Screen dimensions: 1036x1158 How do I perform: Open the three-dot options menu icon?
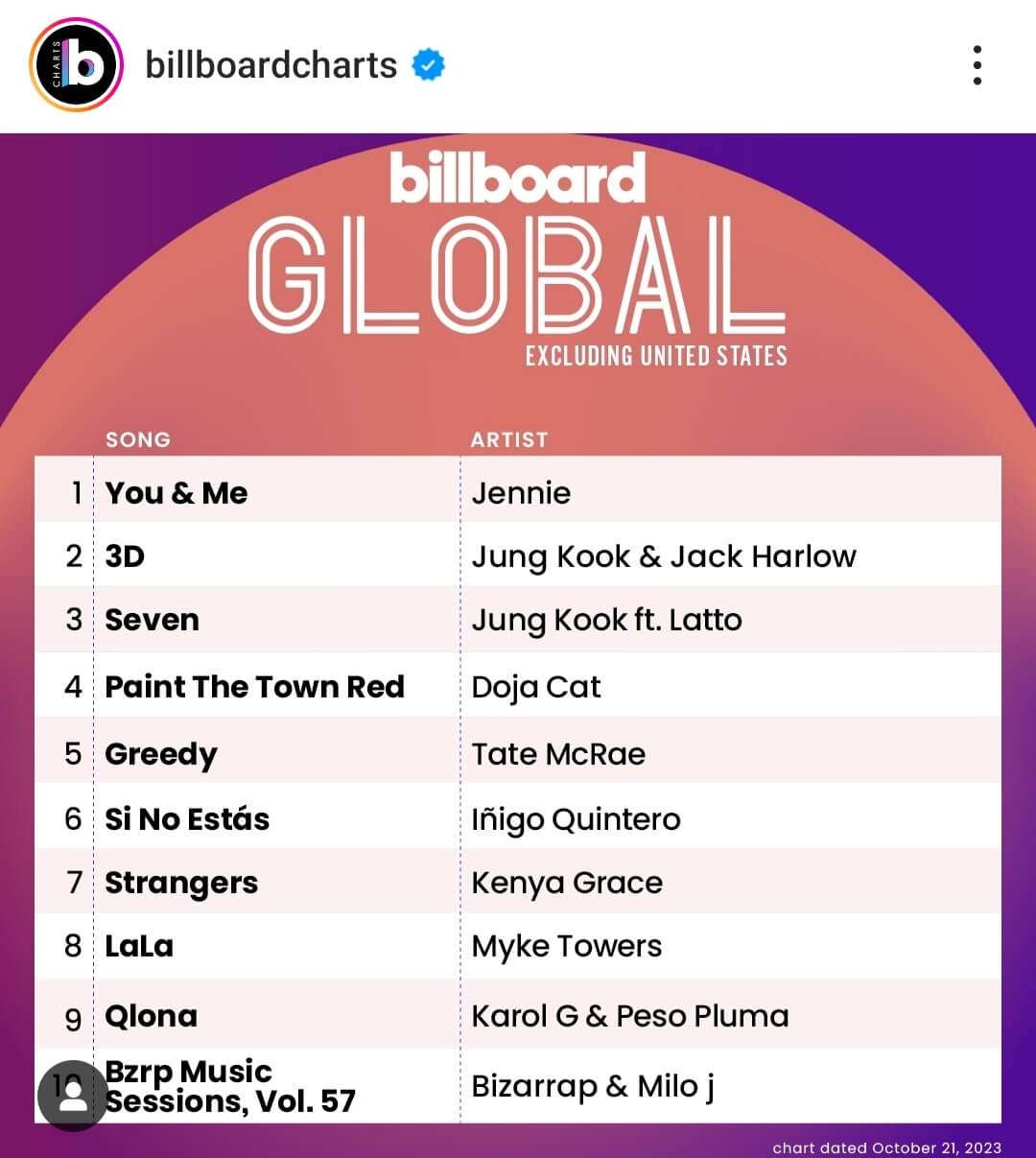point(977,64)
